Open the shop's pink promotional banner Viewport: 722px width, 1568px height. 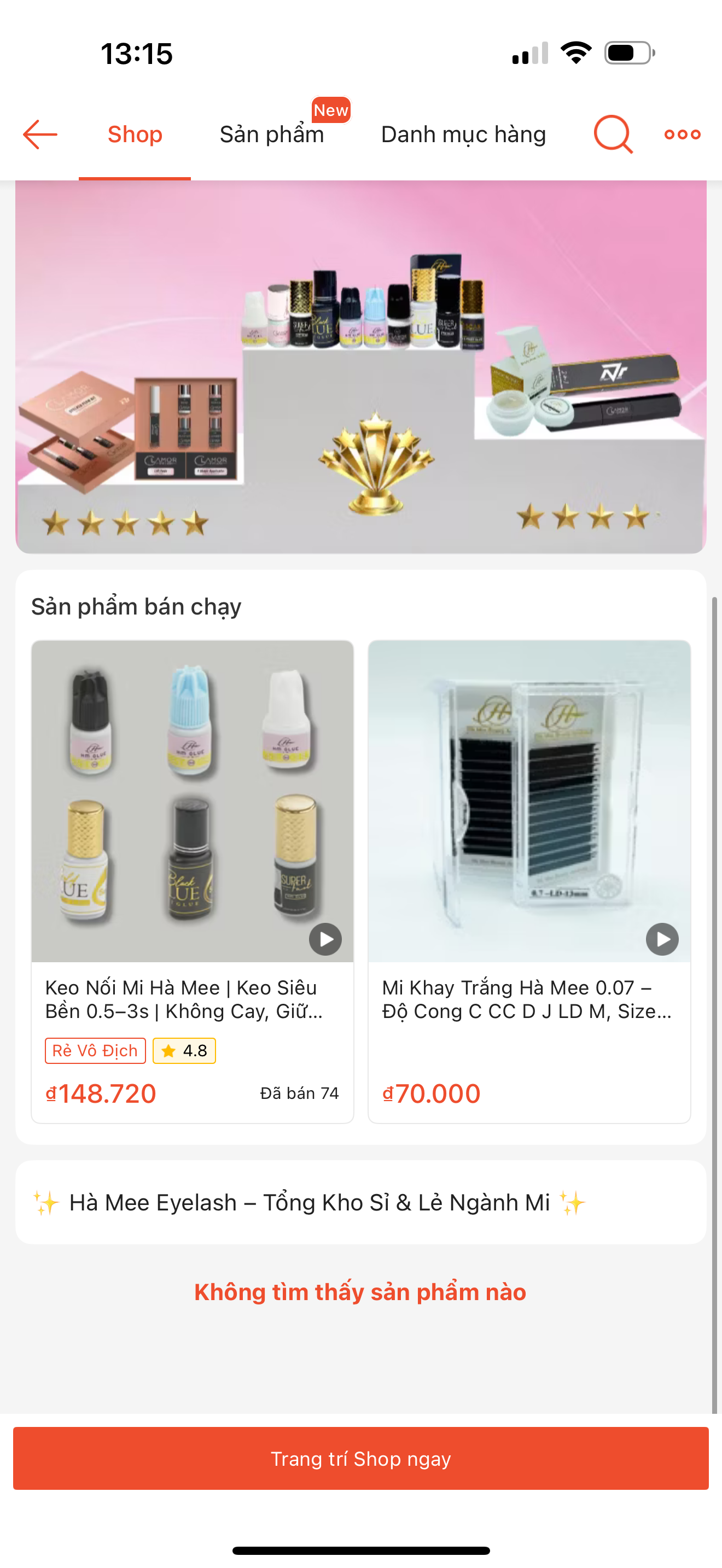(361, 366)
